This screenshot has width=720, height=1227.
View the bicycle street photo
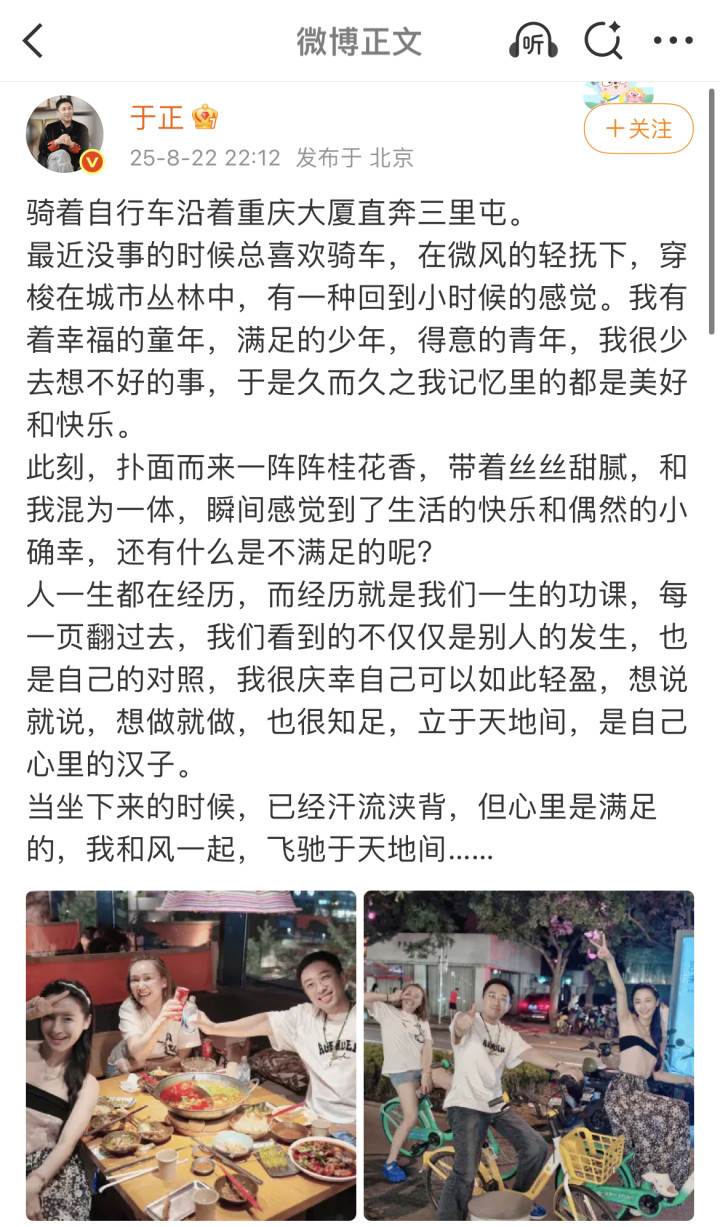(529, 1055)
